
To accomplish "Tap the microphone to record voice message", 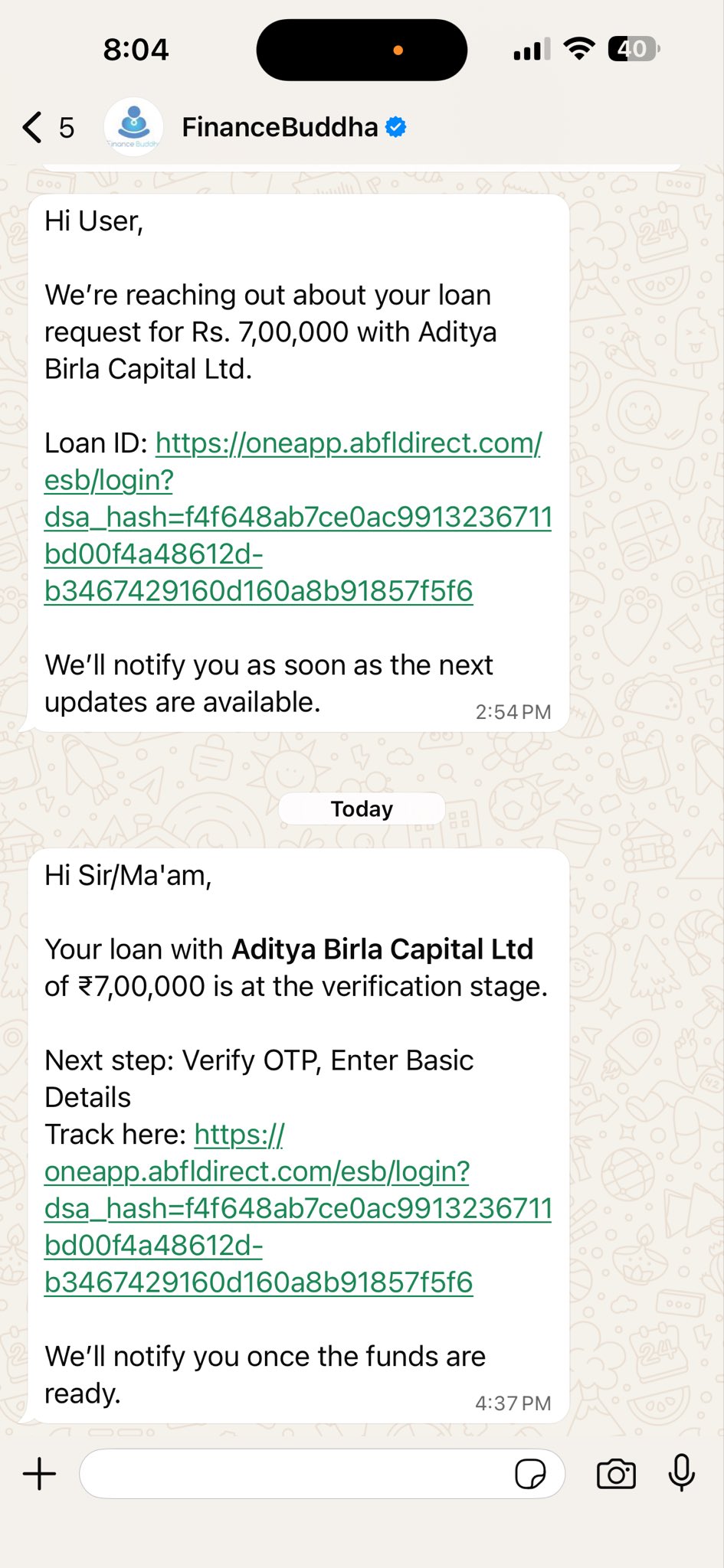I will (681, 1472).
